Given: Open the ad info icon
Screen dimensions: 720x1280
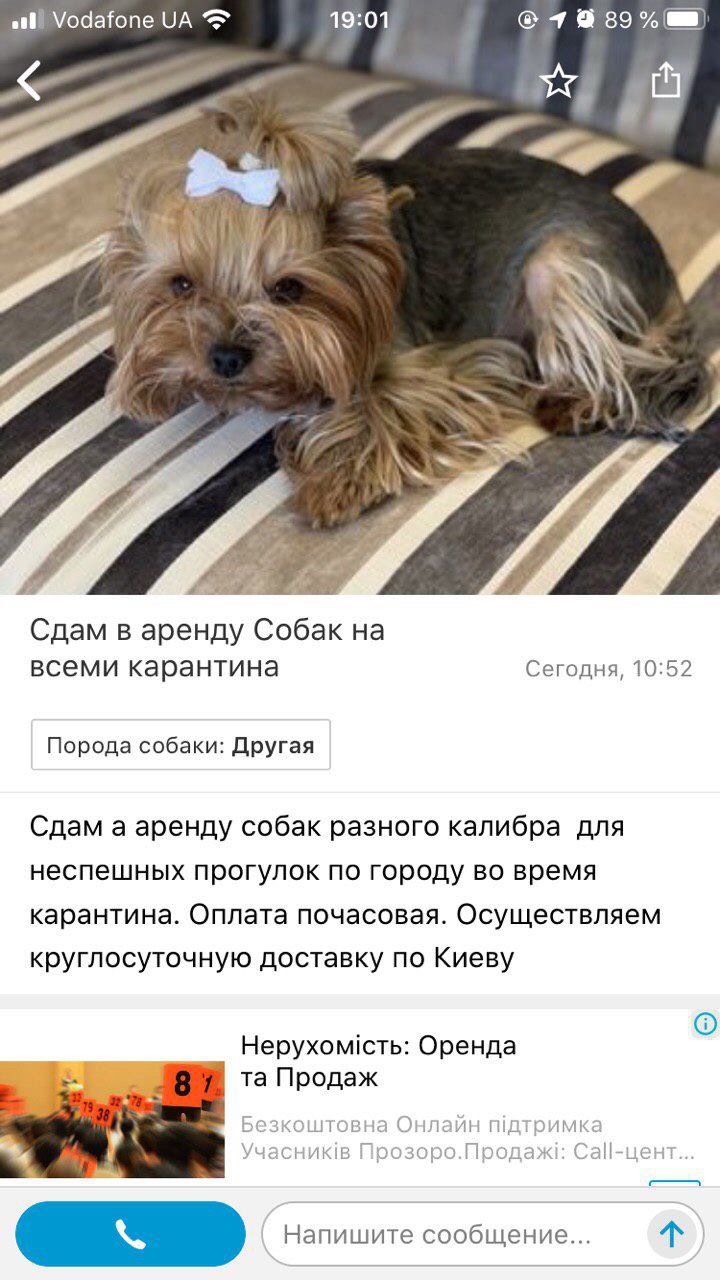Looking at the screenshot, I should (705, 1023).
